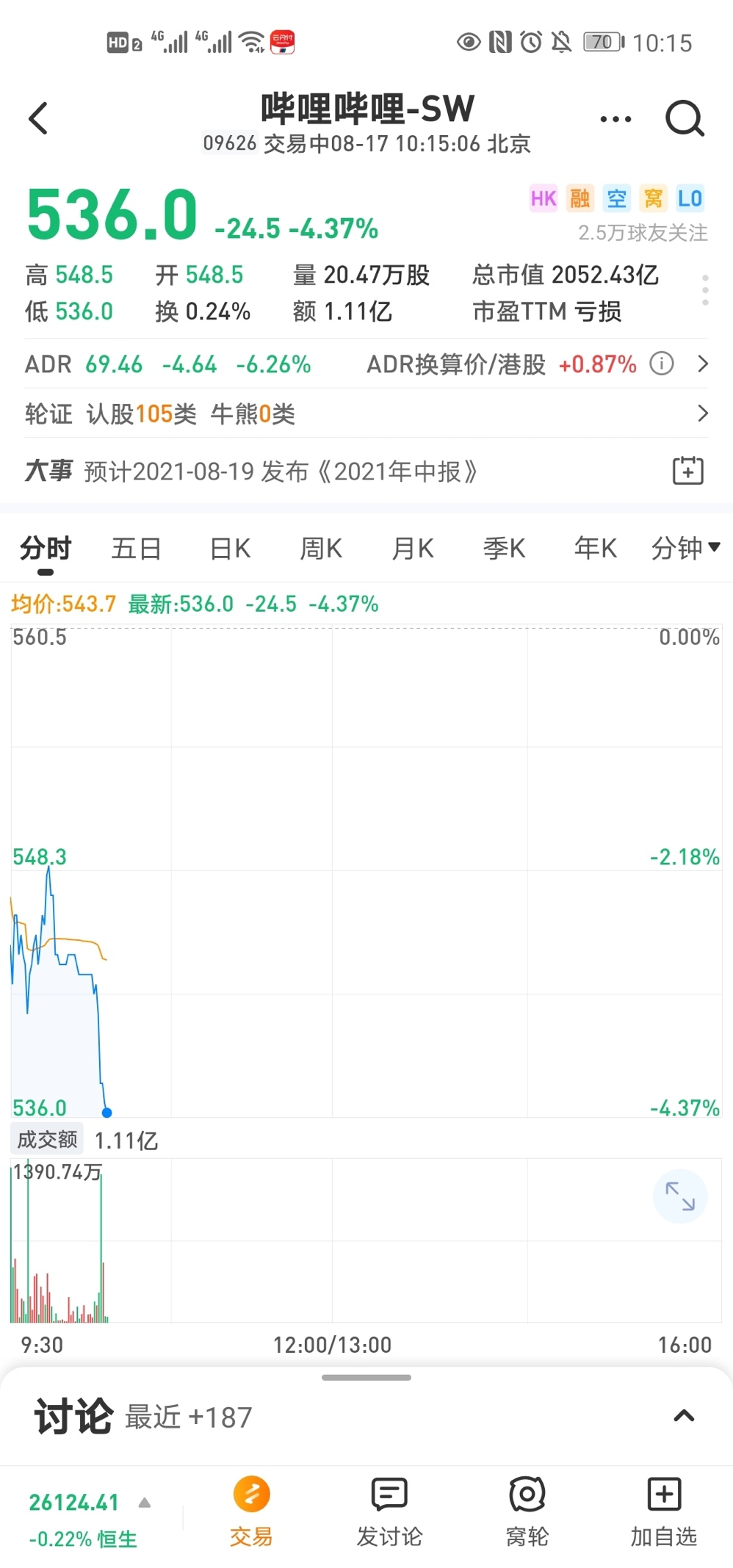Open the 分钟 interval dropdown
Viewport: 733px width, 1568px height.
tap(686, 549)
